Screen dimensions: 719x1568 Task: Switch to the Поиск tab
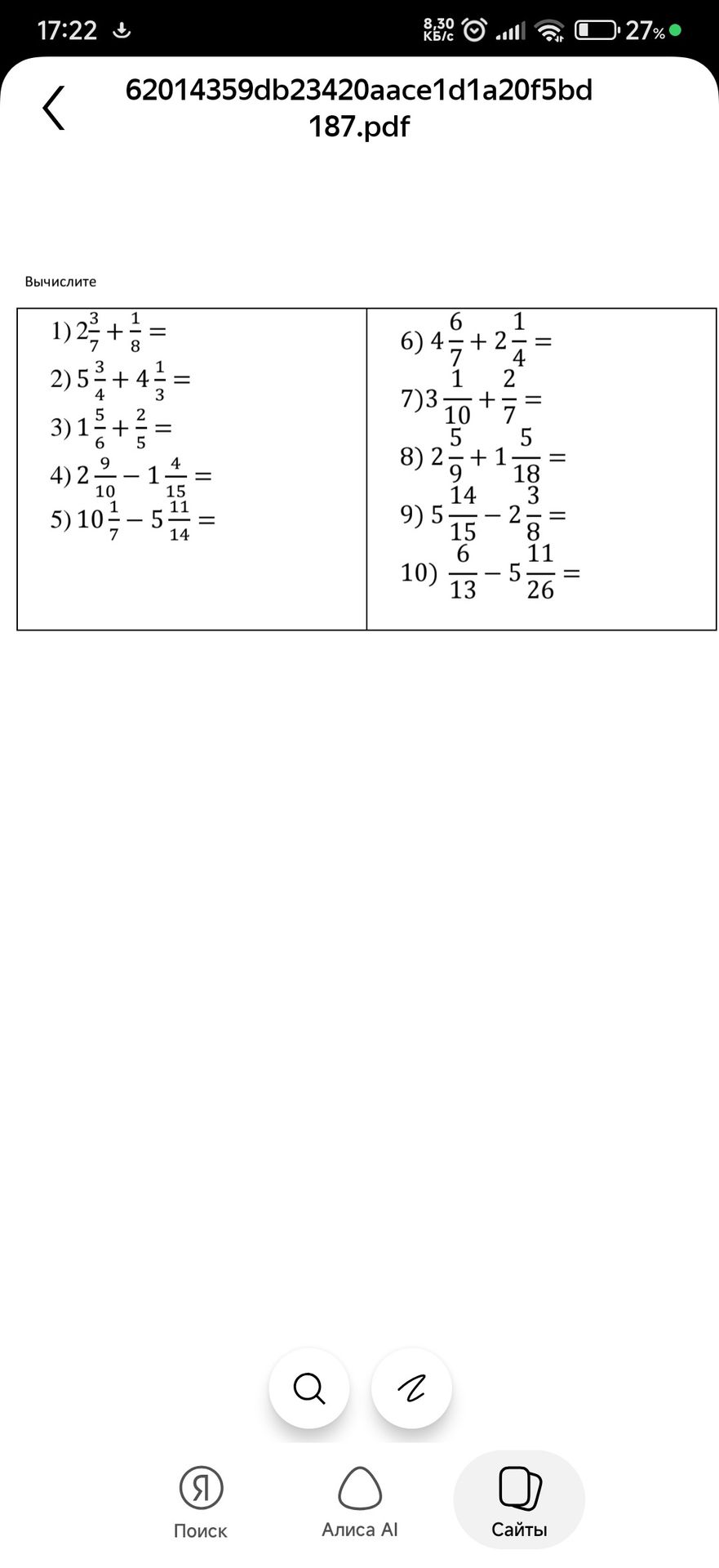[x=201, y=1502]
